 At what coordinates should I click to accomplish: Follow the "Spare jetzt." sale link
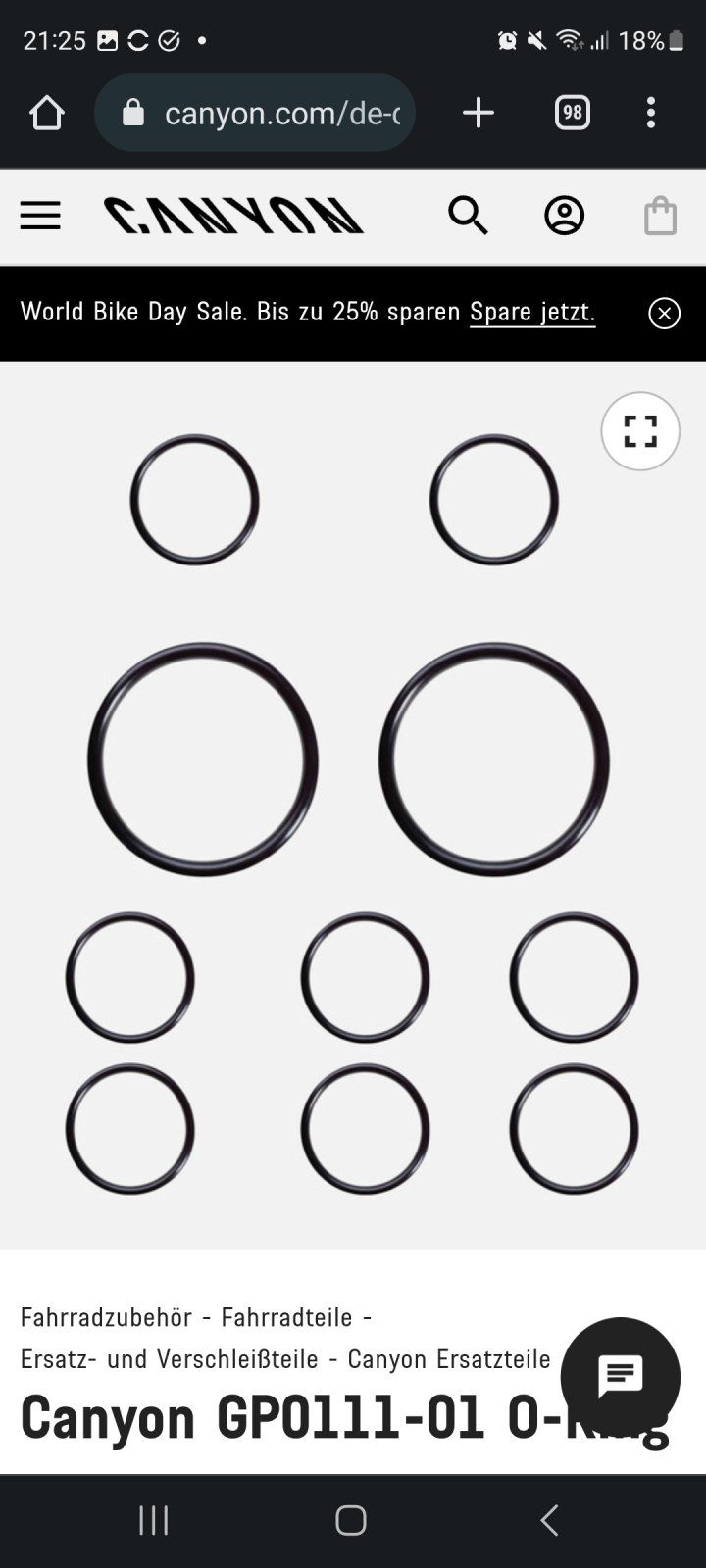click(x=532, y=312)
